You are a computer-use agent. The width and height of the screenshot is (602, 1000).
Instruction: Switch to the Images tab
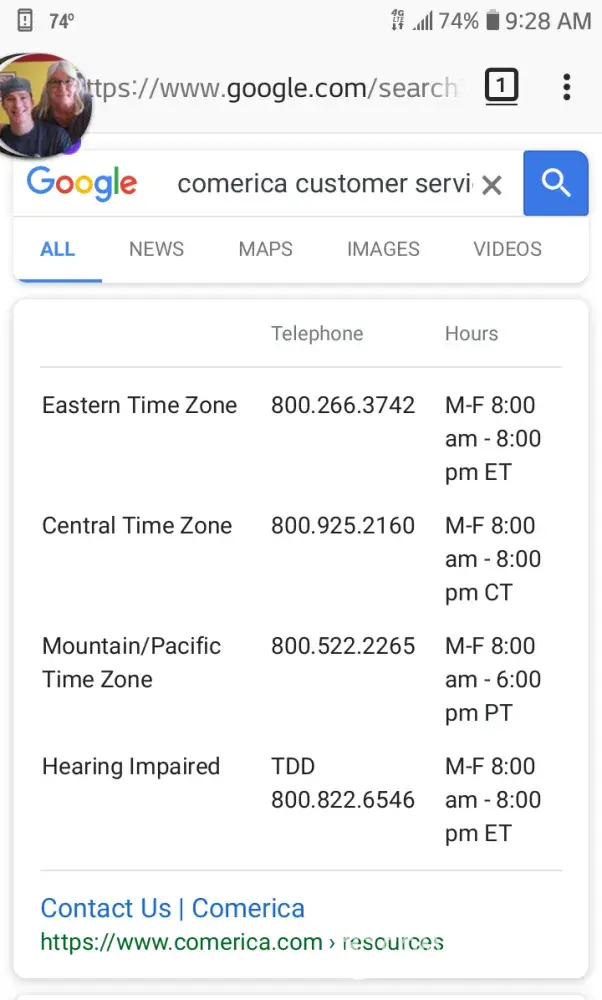[x=383, y=249]
